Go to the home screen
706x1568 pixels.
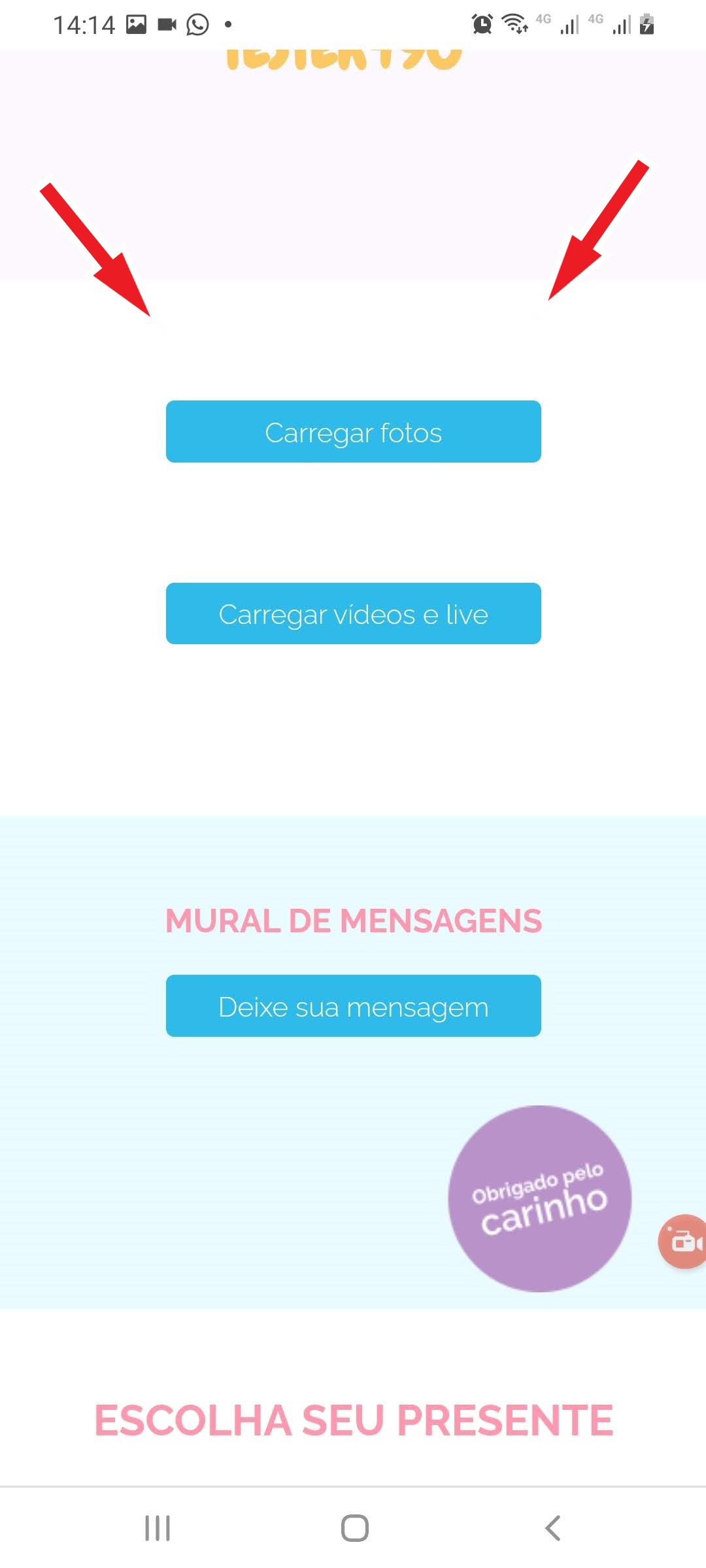pos(354,1528)
